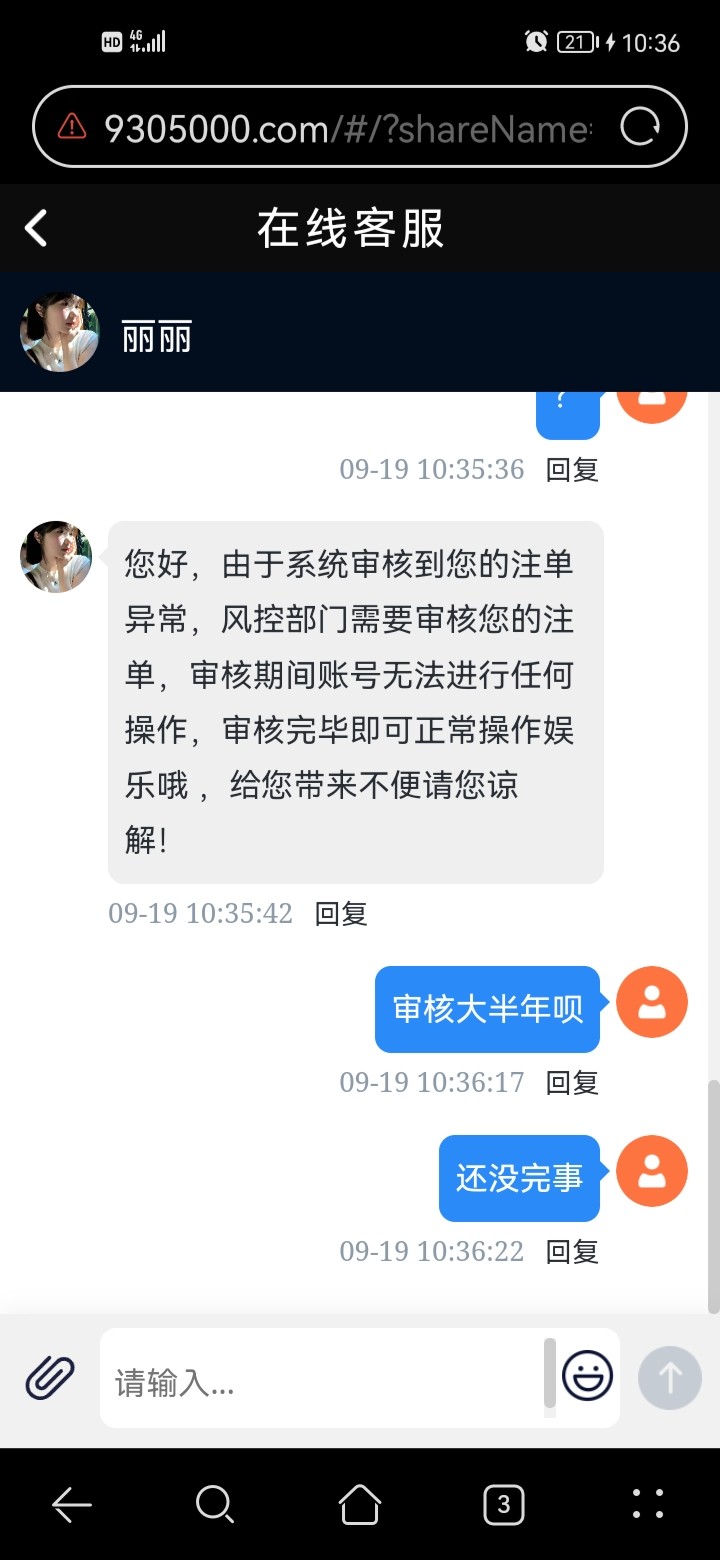
Task: Open the emoji picker smiley icon
Action: click(x=588, y=1376)
